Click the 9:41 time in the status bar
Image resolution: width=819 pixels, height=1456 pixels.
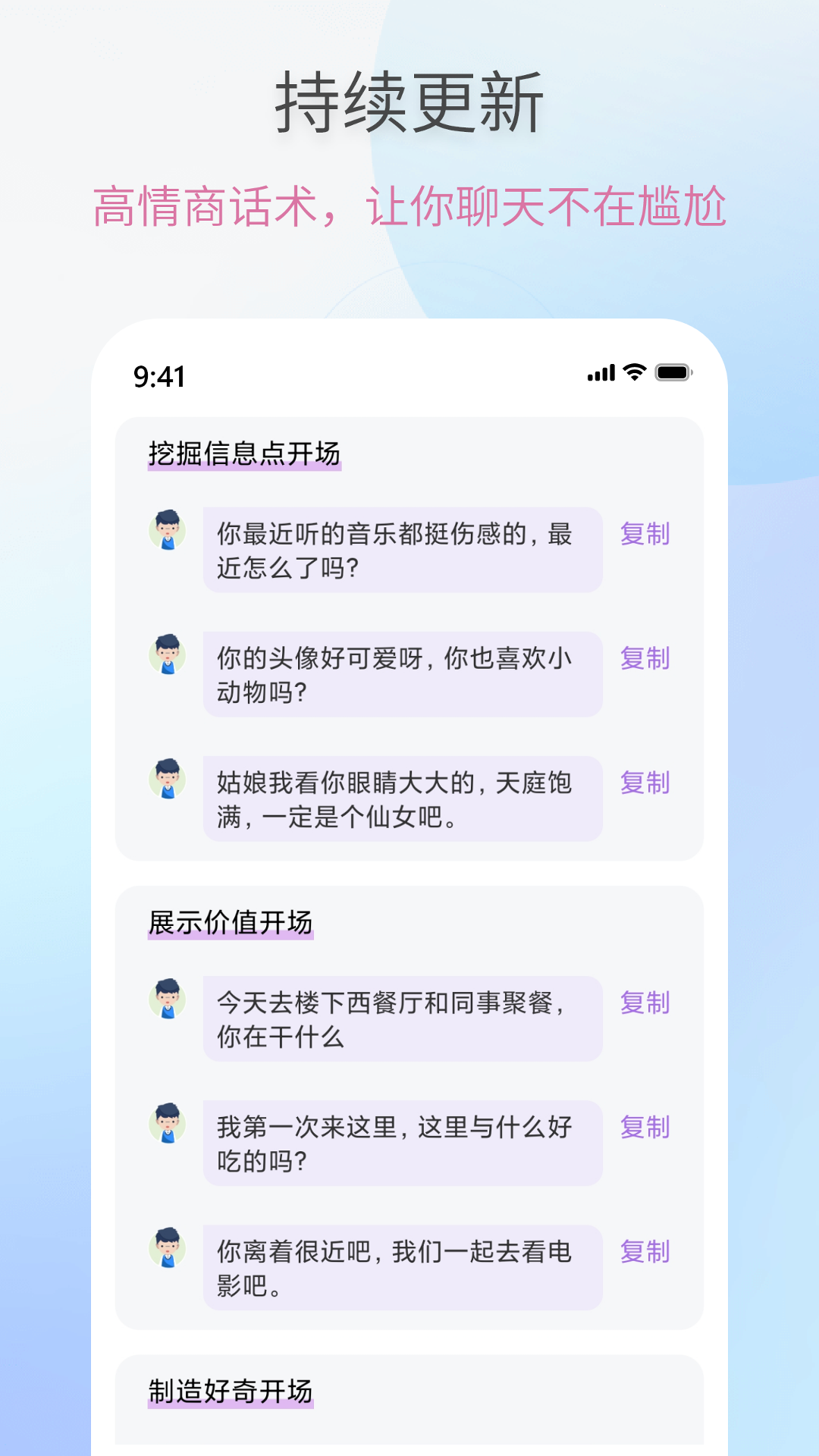pos(158,374)
